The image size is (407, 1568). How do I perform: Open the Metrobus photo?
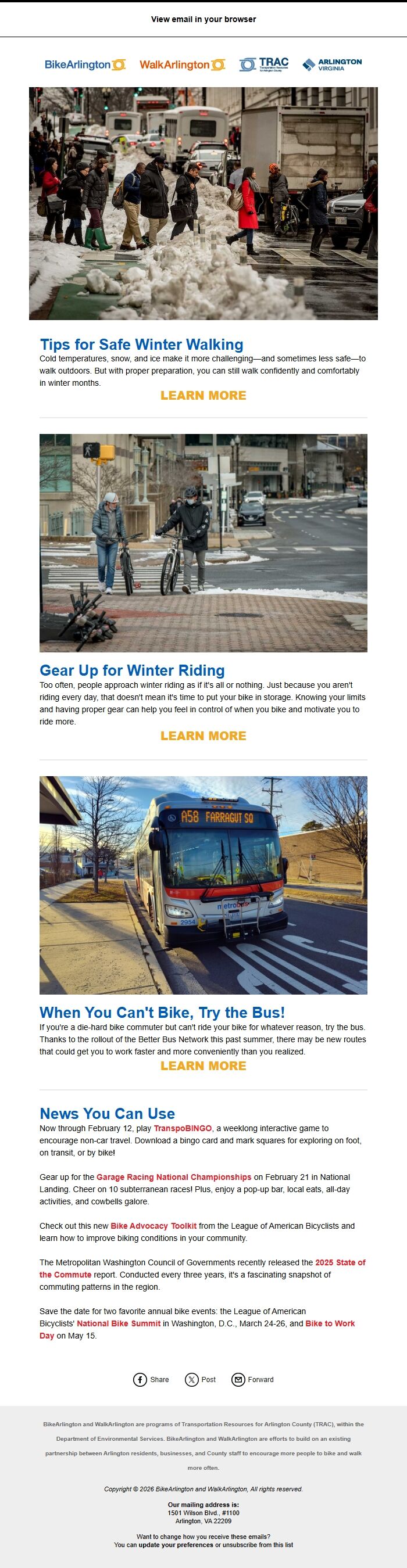[203, 884]
